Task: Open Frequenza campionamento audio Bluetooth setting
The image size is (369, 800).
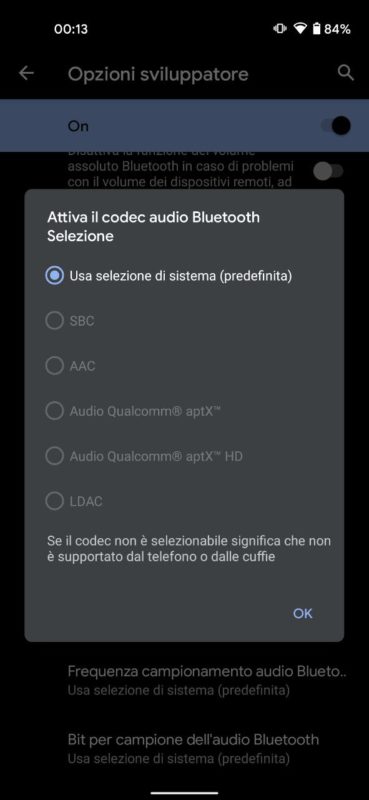Action: point(207,681)
